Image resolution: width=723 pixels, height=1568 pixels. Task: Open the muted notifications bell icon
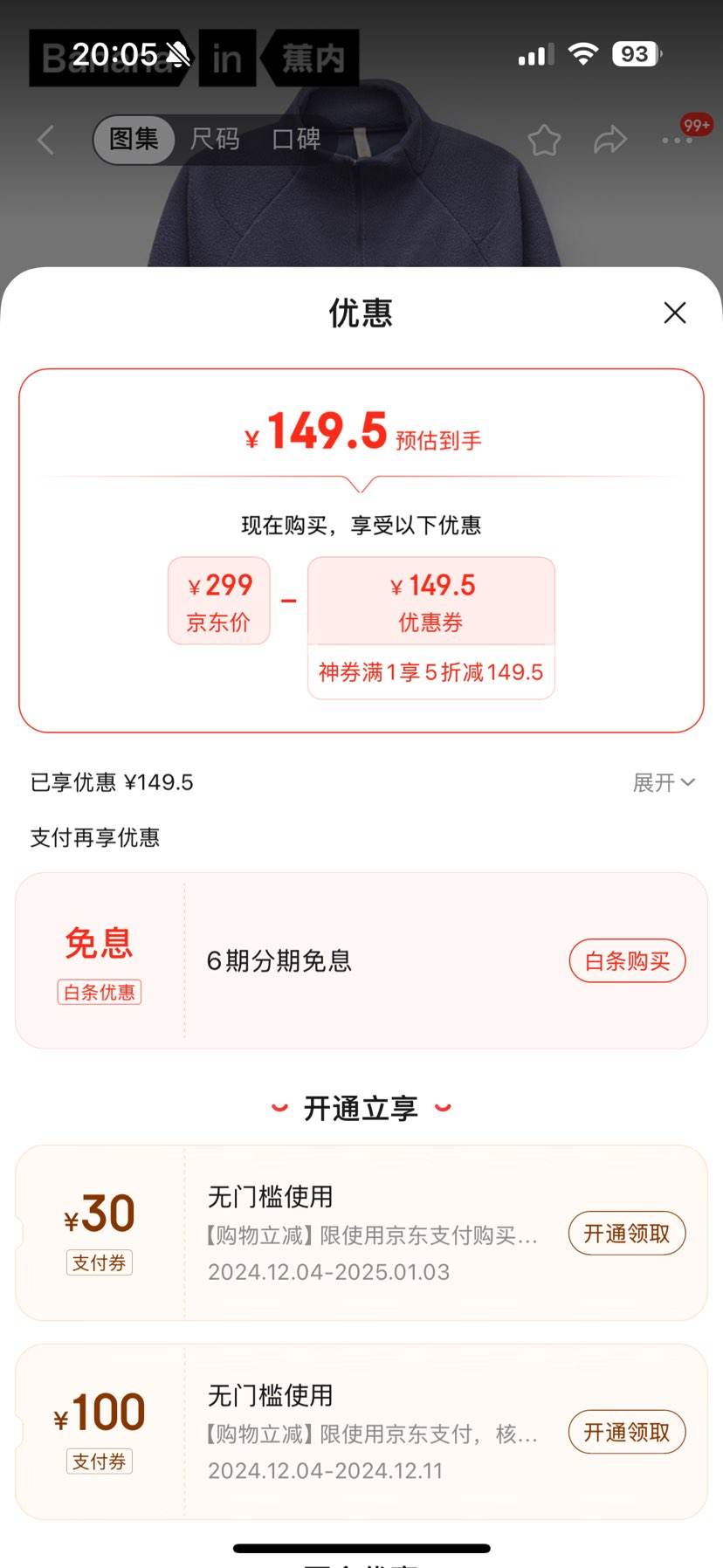coord(180,55)
